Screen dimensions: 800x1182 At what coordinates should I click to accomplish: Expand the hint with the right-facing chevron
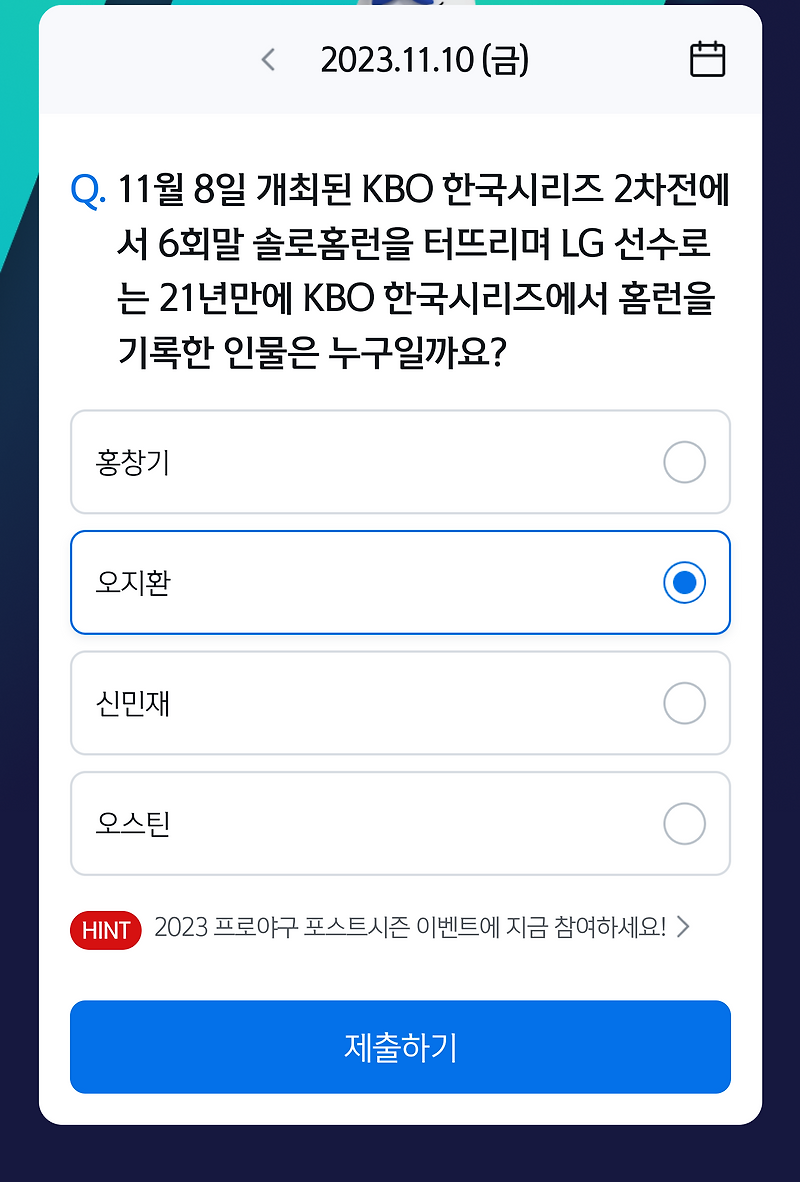point(685,927)
